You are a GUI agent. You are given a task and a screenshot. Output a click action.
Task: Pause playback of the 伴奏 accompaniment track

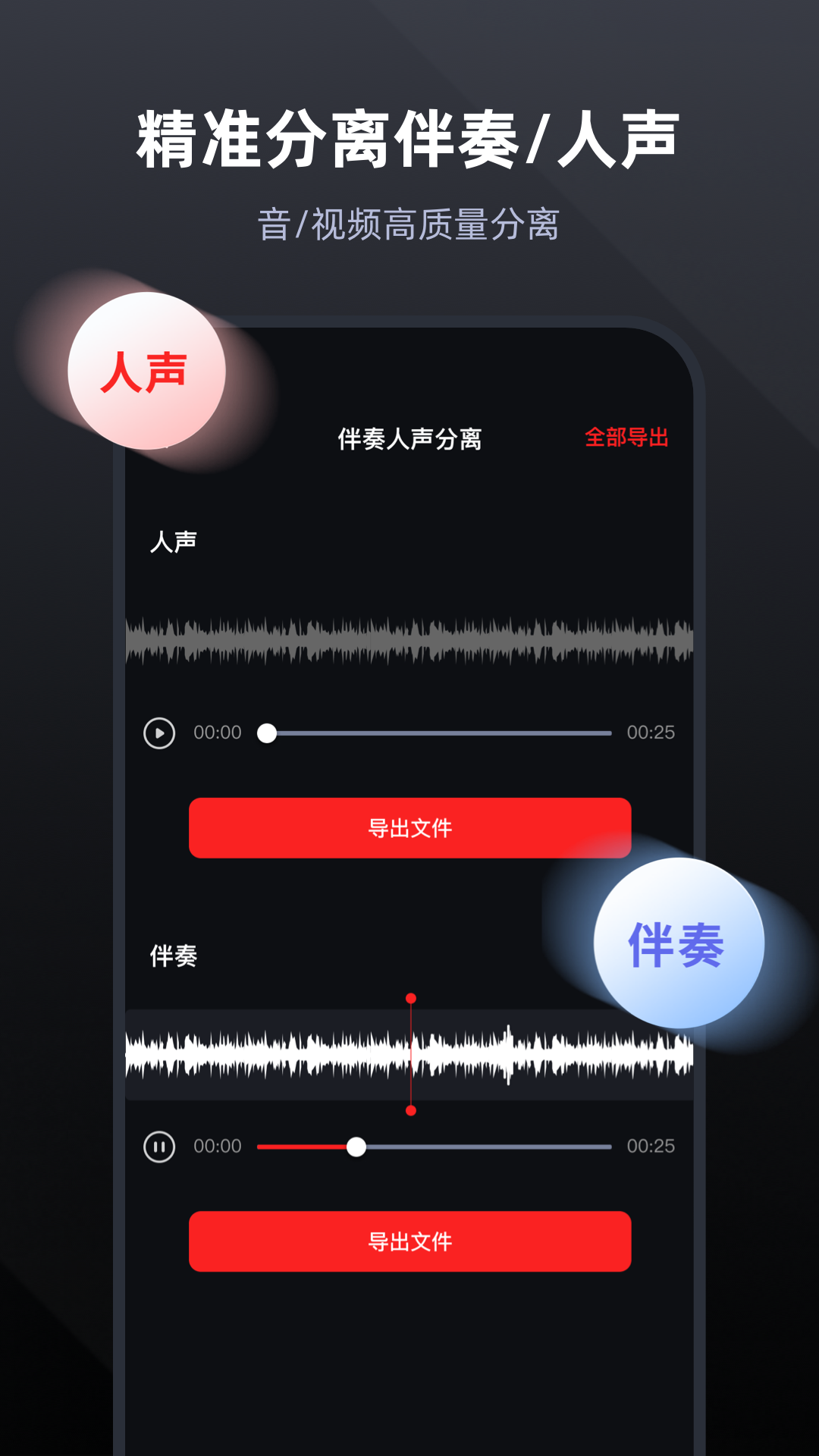point(158,1148)
